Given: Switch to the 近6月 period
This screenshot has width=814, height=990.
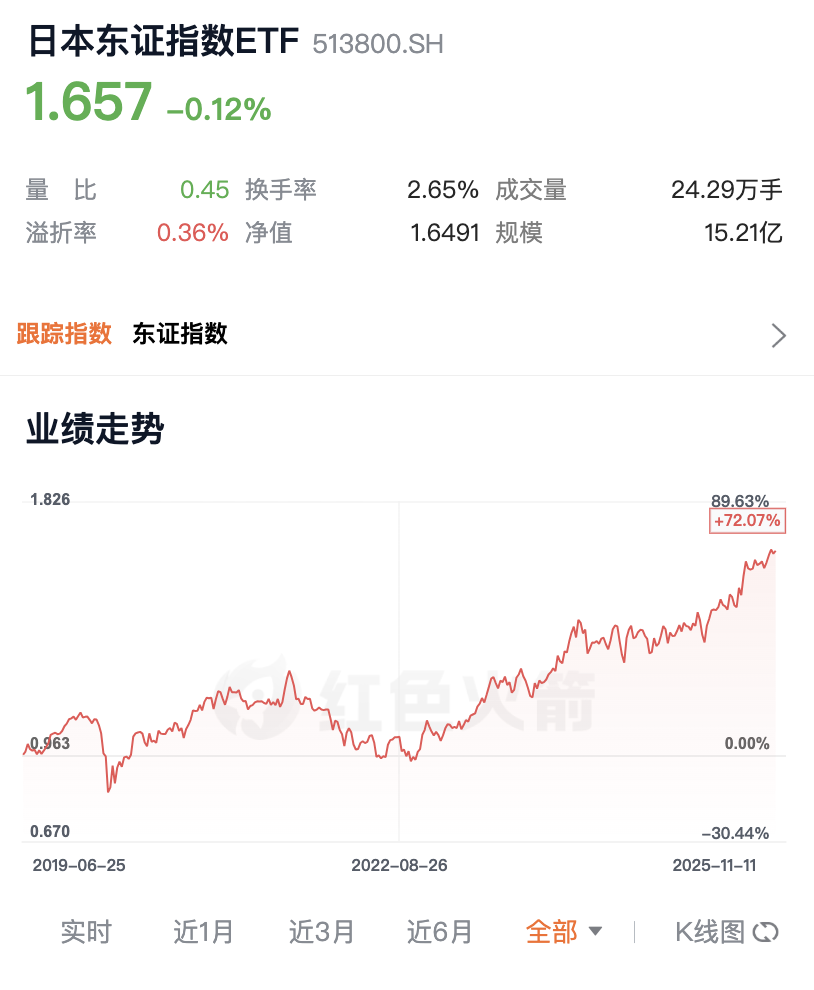Looking at the screenshot, I should pyautogui.click(x=439, y=932).
